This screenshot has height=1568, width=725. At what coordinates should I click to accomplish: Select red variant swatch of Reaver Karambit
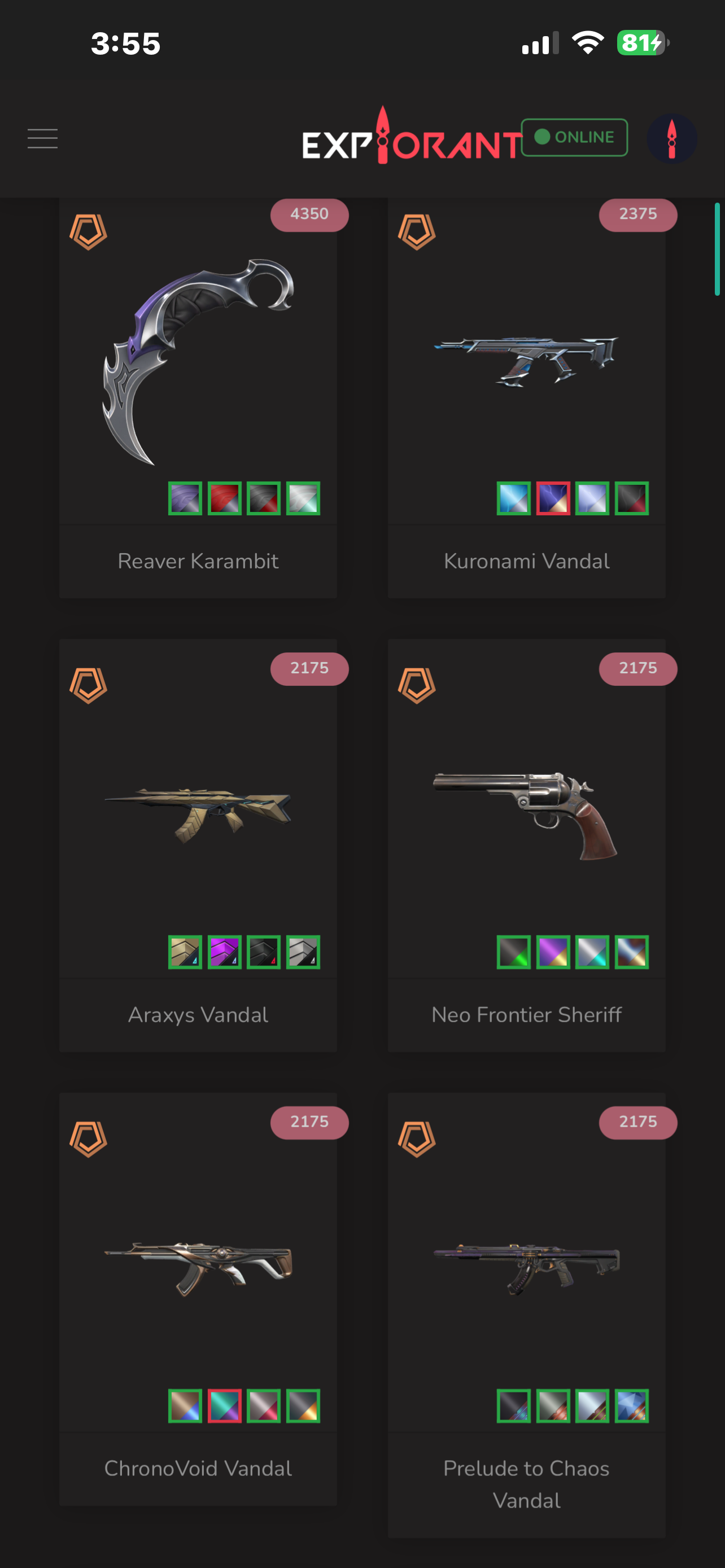225,498
